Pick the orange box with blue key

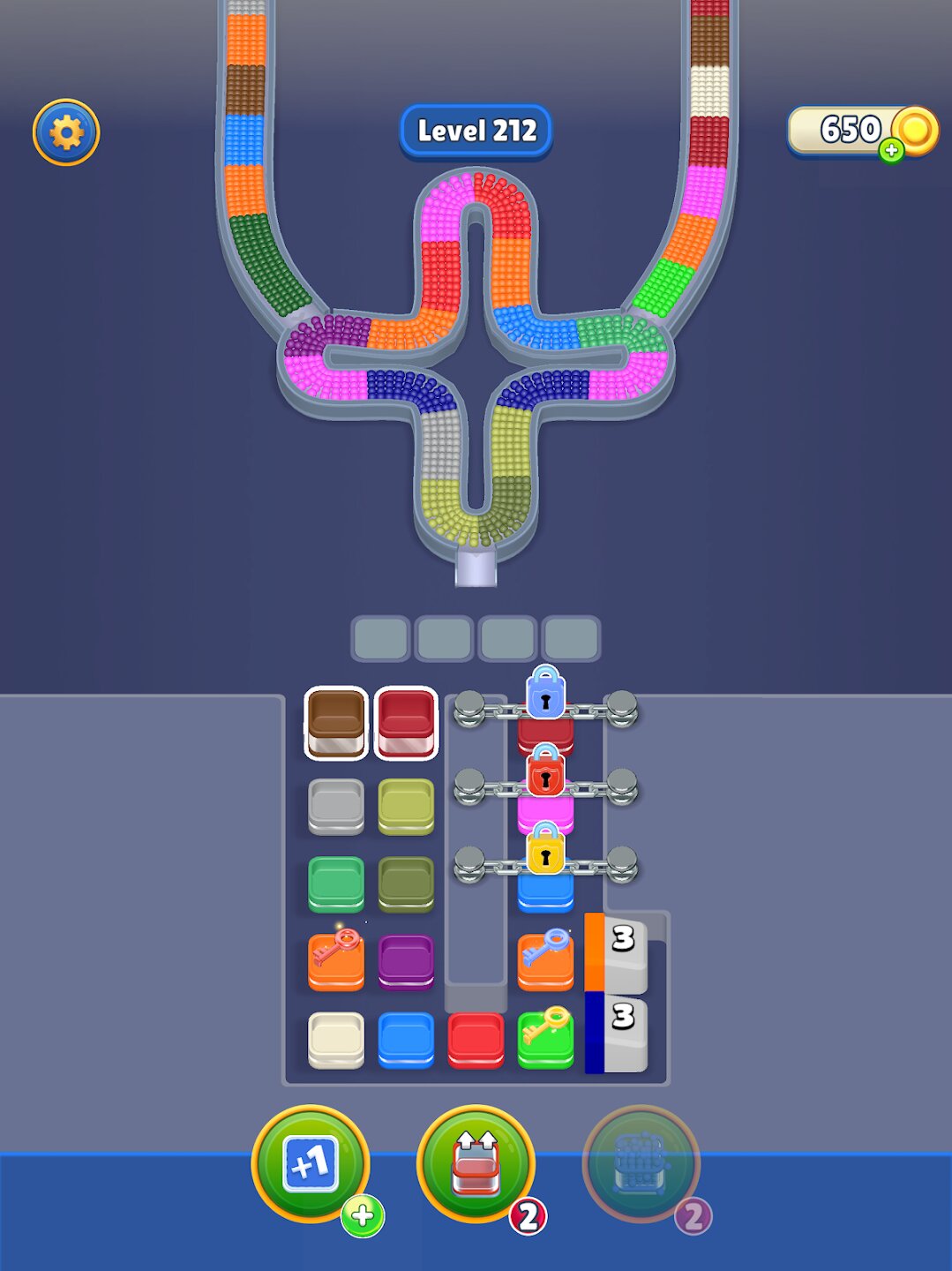click(545, 962)
